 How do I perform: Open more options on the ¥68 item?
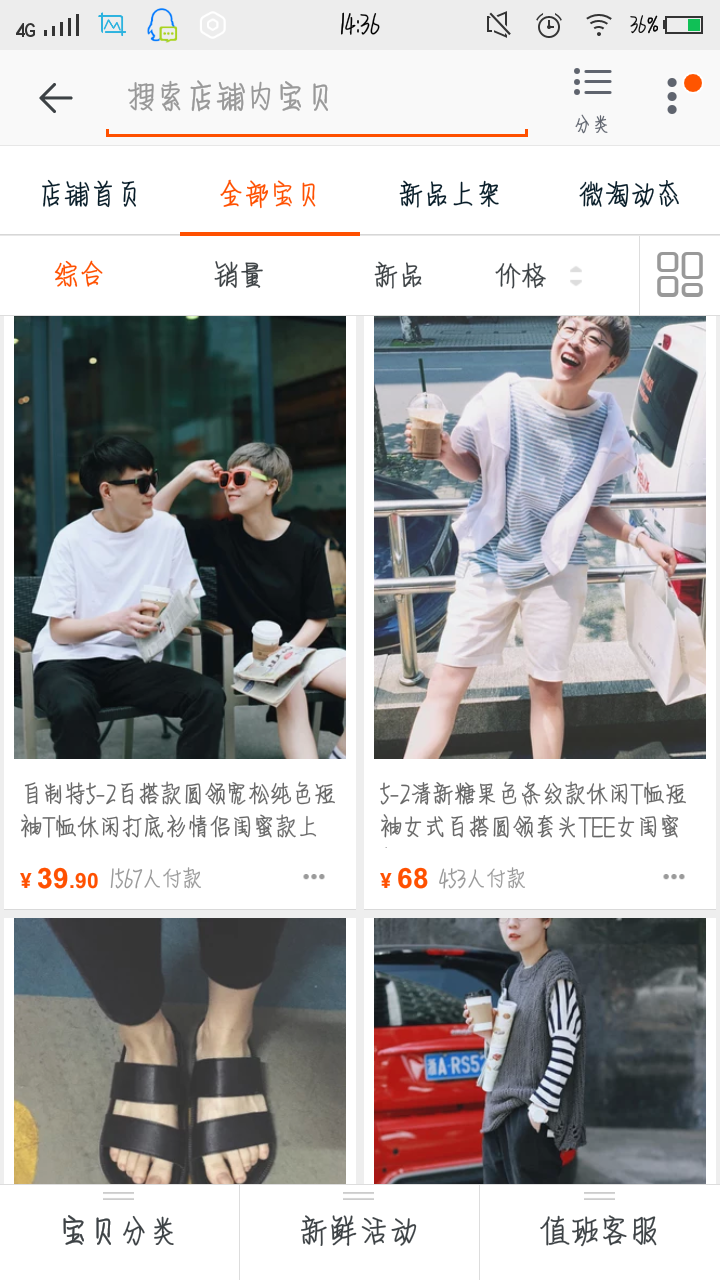[674, 877]
